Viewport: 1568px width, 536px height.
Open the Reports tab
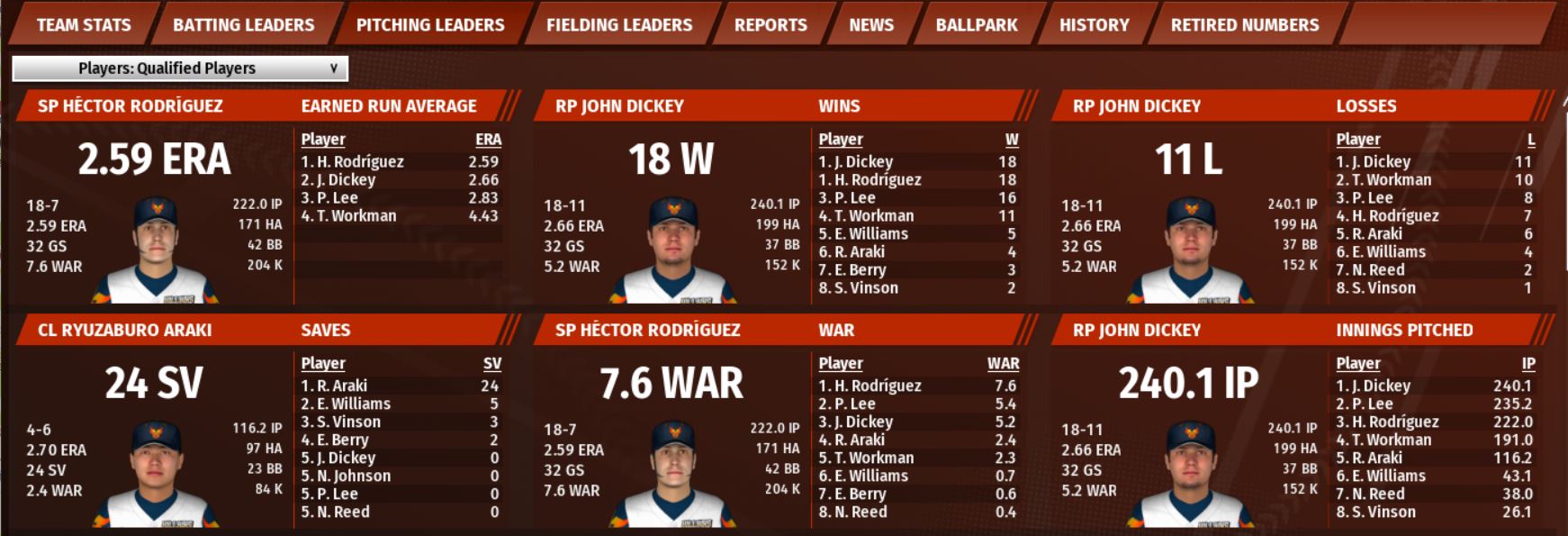pyautogui.click(x=770, y=25)
